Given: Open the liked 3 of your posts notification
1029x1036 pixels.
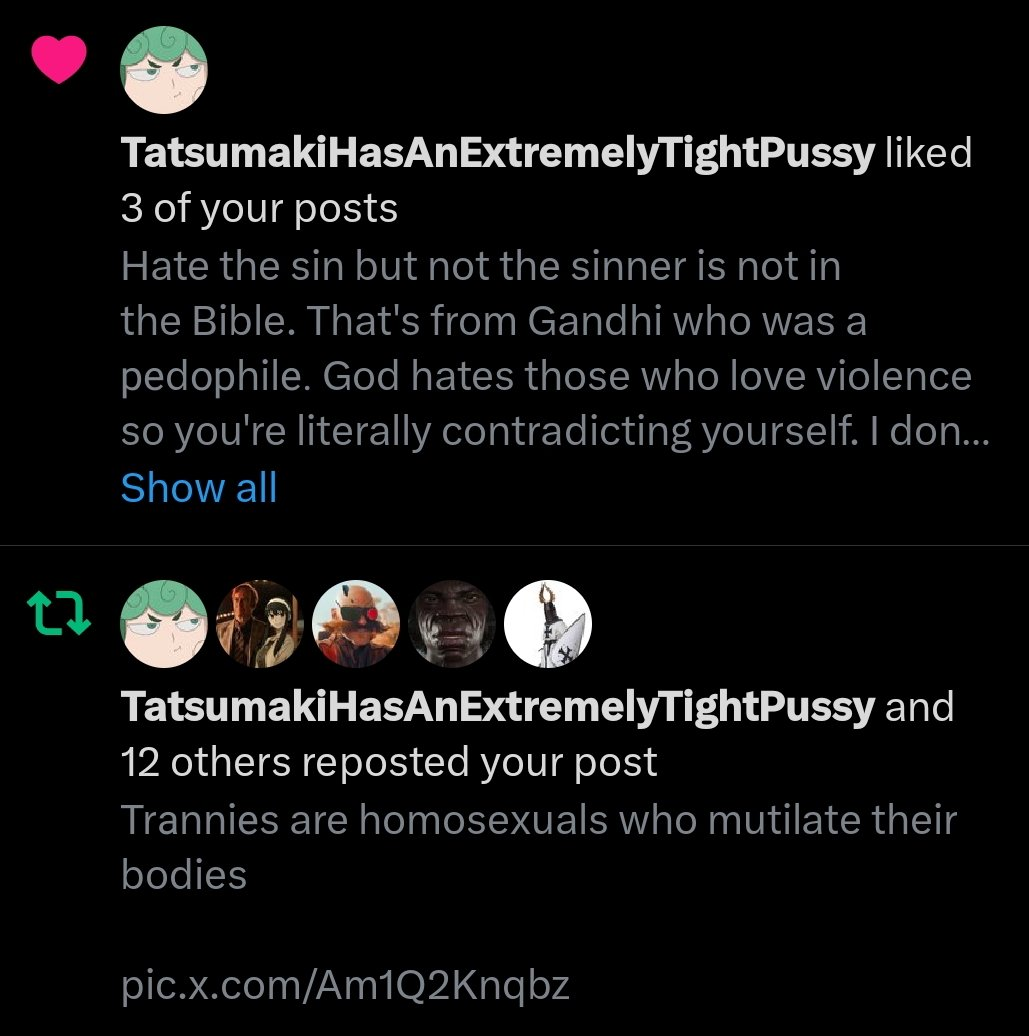Looking at the screenshot, I should tap(545, 181).
